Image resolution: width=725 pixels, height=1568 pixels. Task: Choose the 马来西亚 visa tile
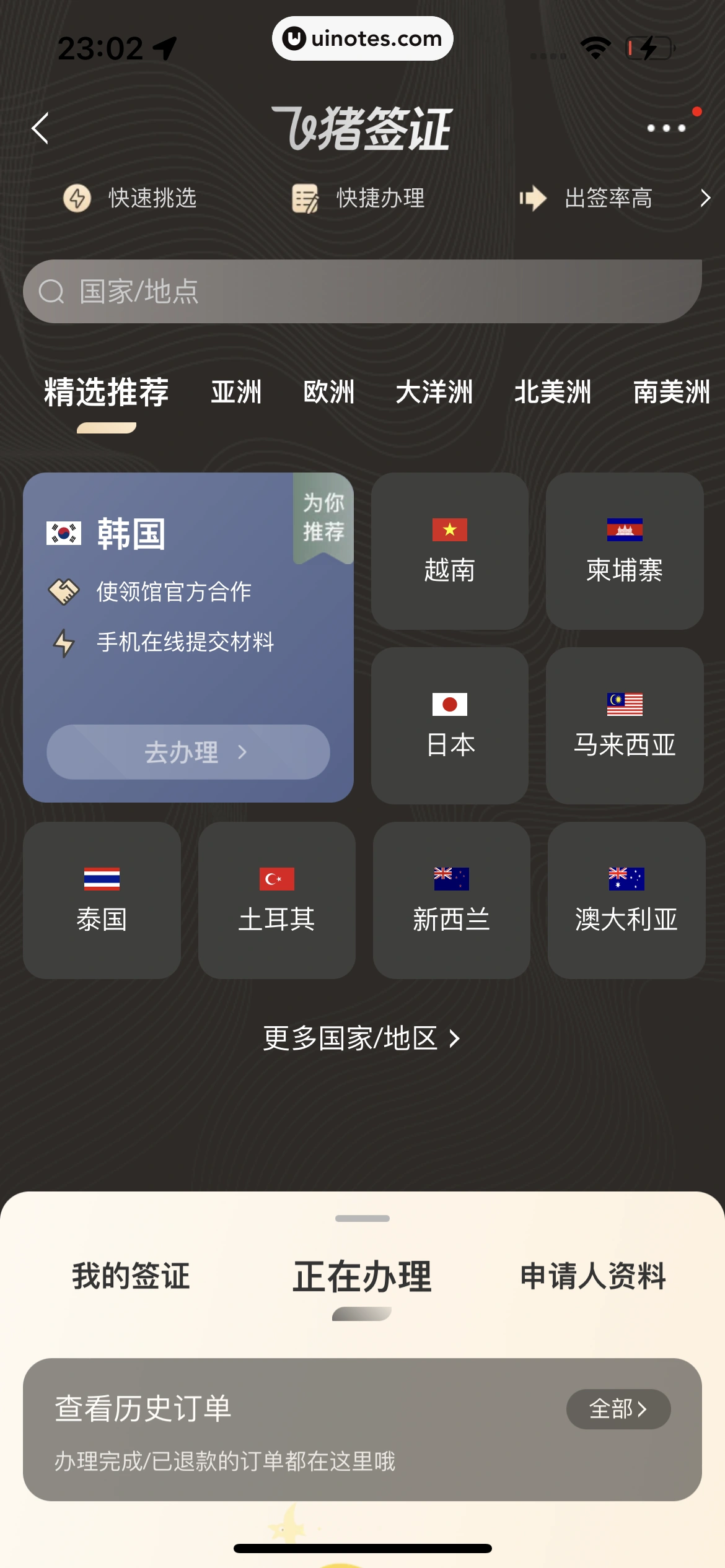625,726
